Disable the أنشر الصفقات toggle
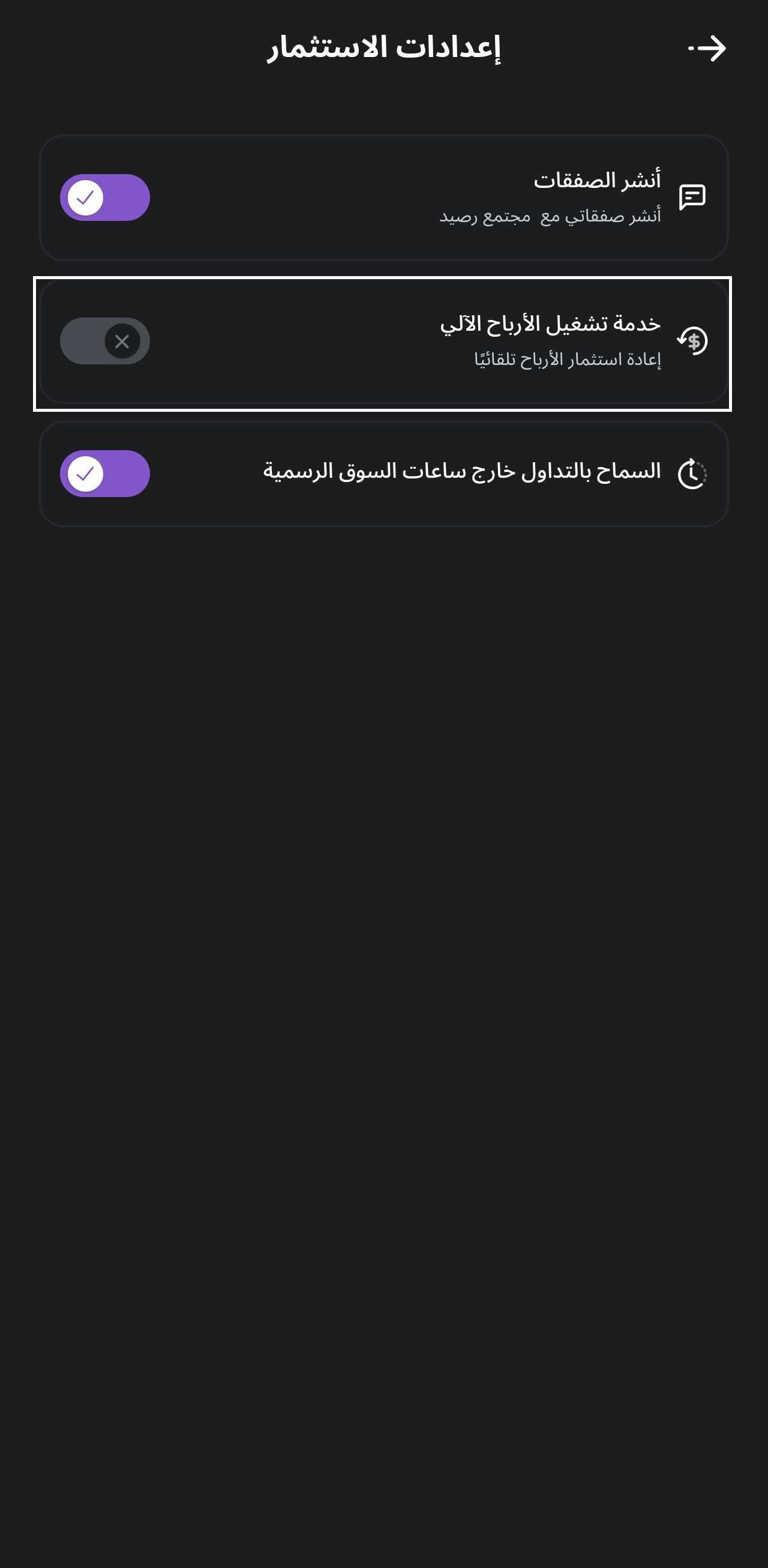 [104, 198]
